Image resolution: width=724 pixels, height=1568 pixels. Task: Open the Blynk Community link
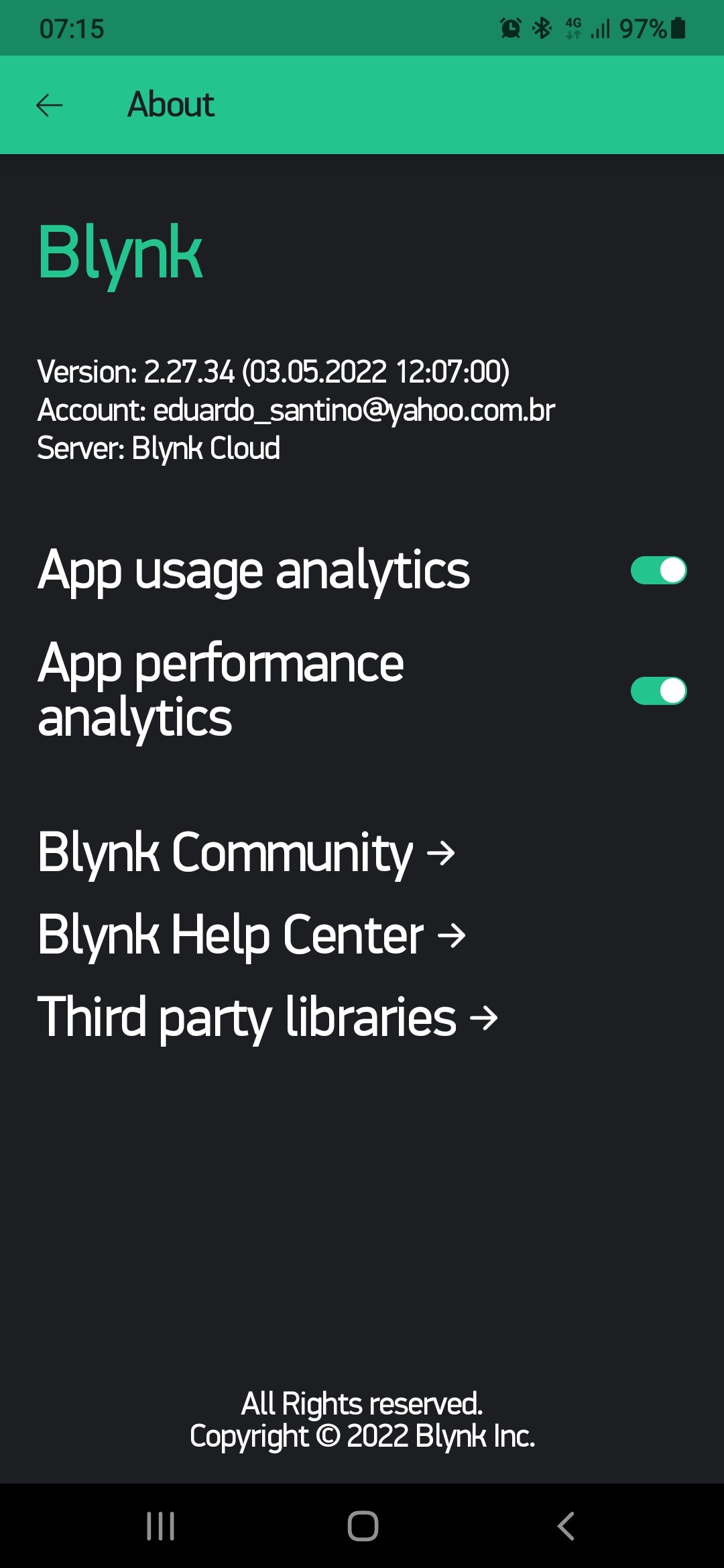coord(246,853)
